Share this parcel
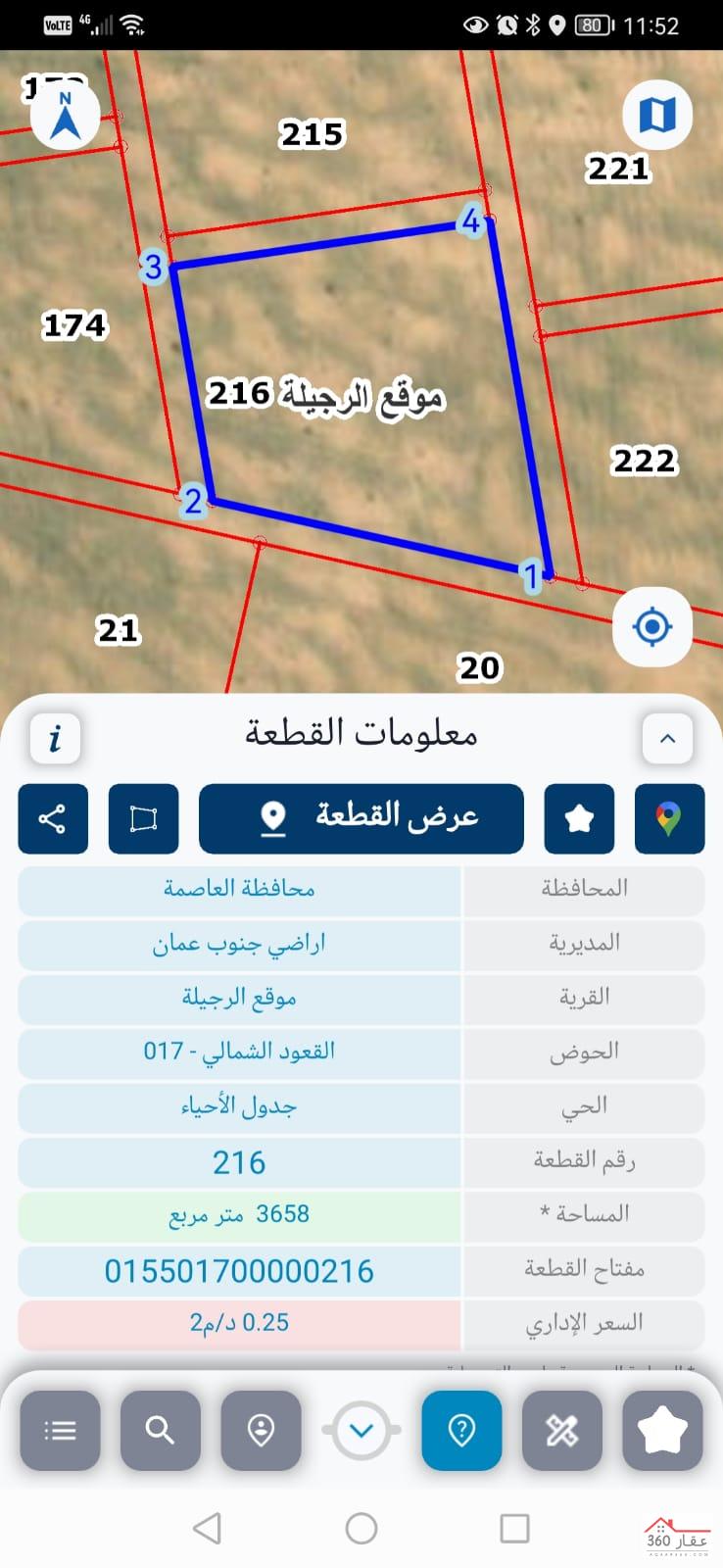Viewport: 723px width, 1568px height. coord(53,818)
